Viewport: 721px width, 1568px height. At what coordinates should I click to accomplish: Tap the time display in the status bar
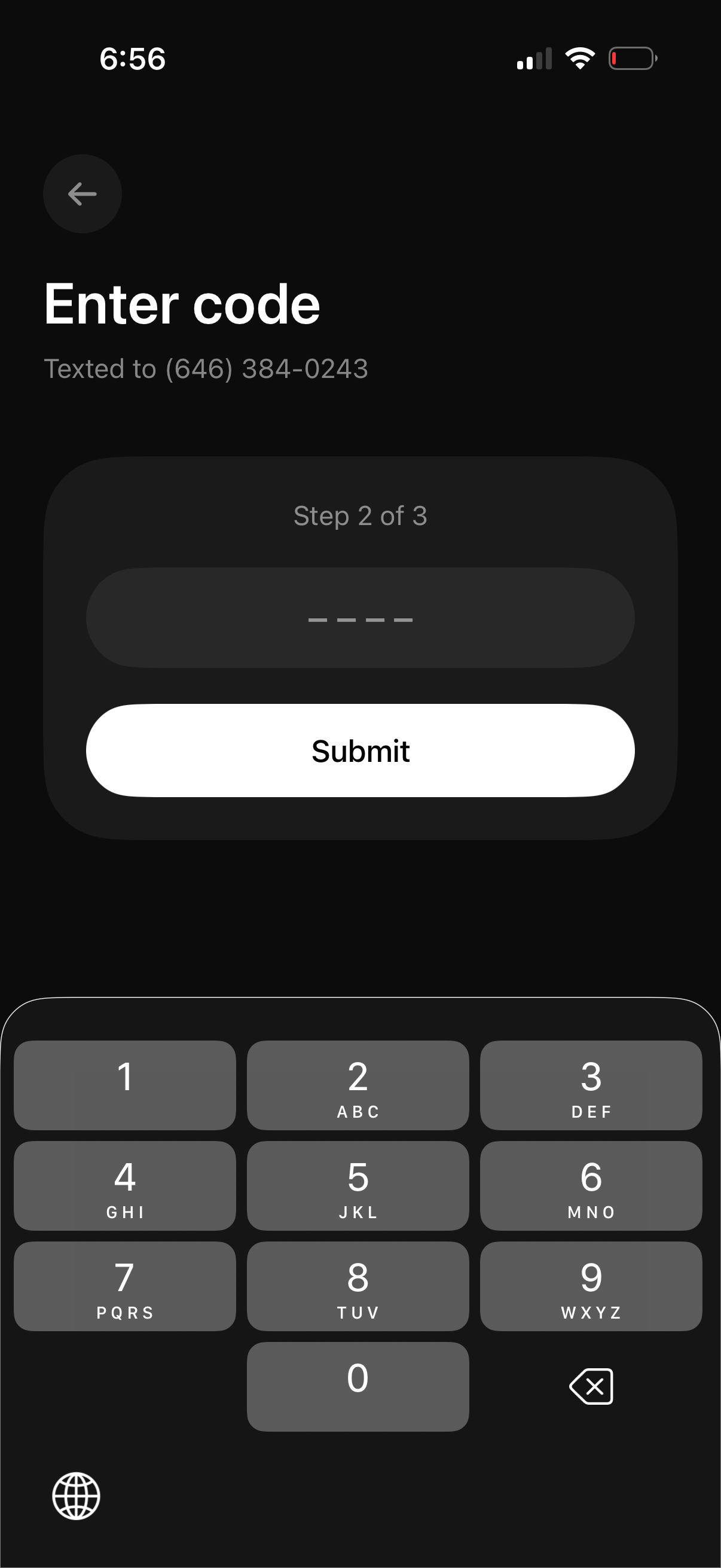pyautogui.click(x=133, y=59)
